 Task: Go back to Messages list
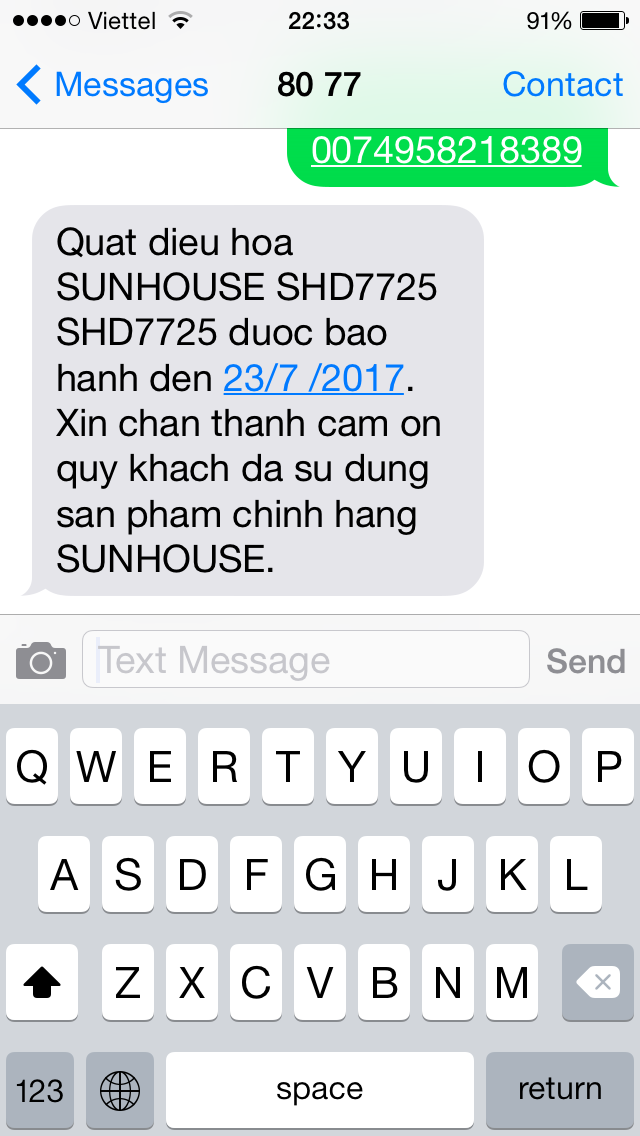point(112,85)
